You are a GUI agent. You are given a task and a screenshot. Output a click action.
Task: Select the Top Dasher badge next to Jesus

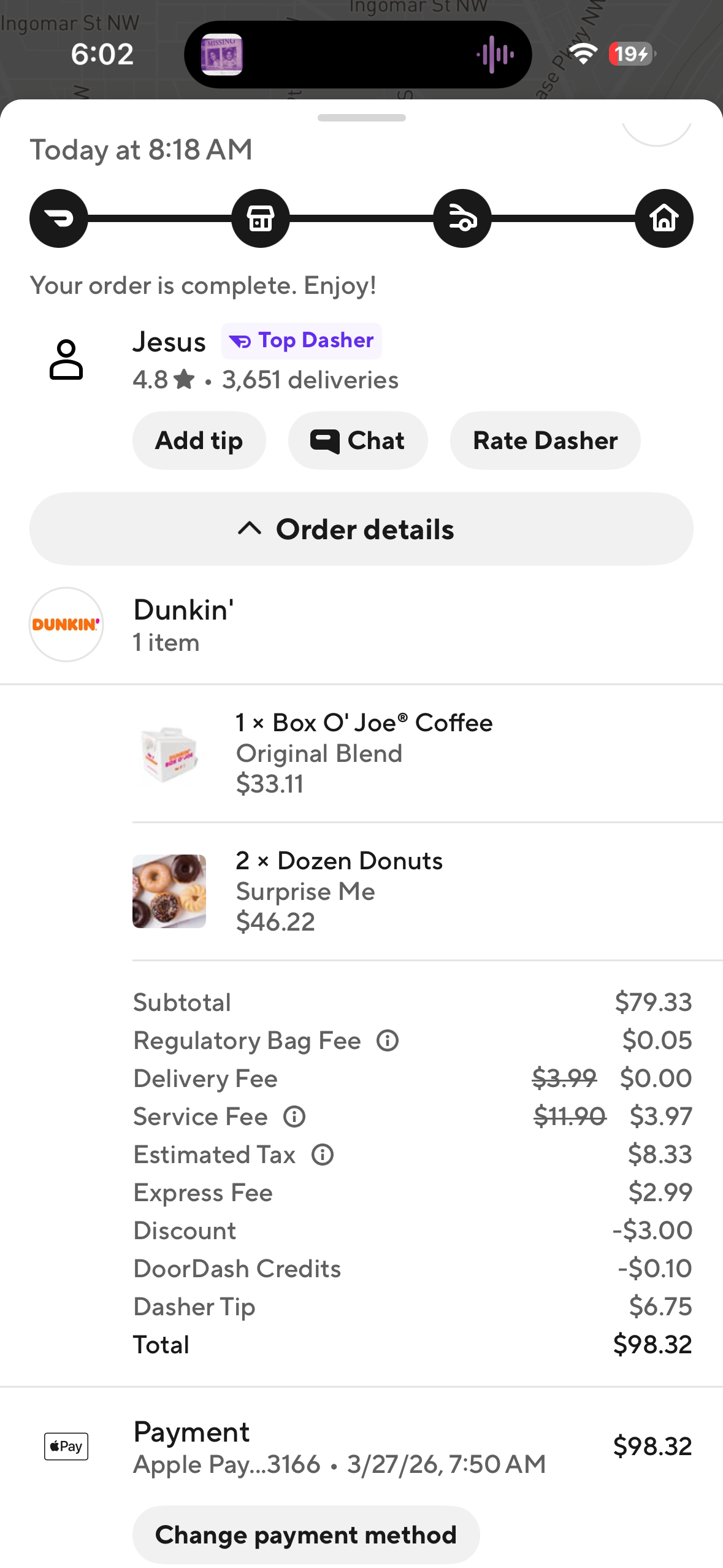302,340
